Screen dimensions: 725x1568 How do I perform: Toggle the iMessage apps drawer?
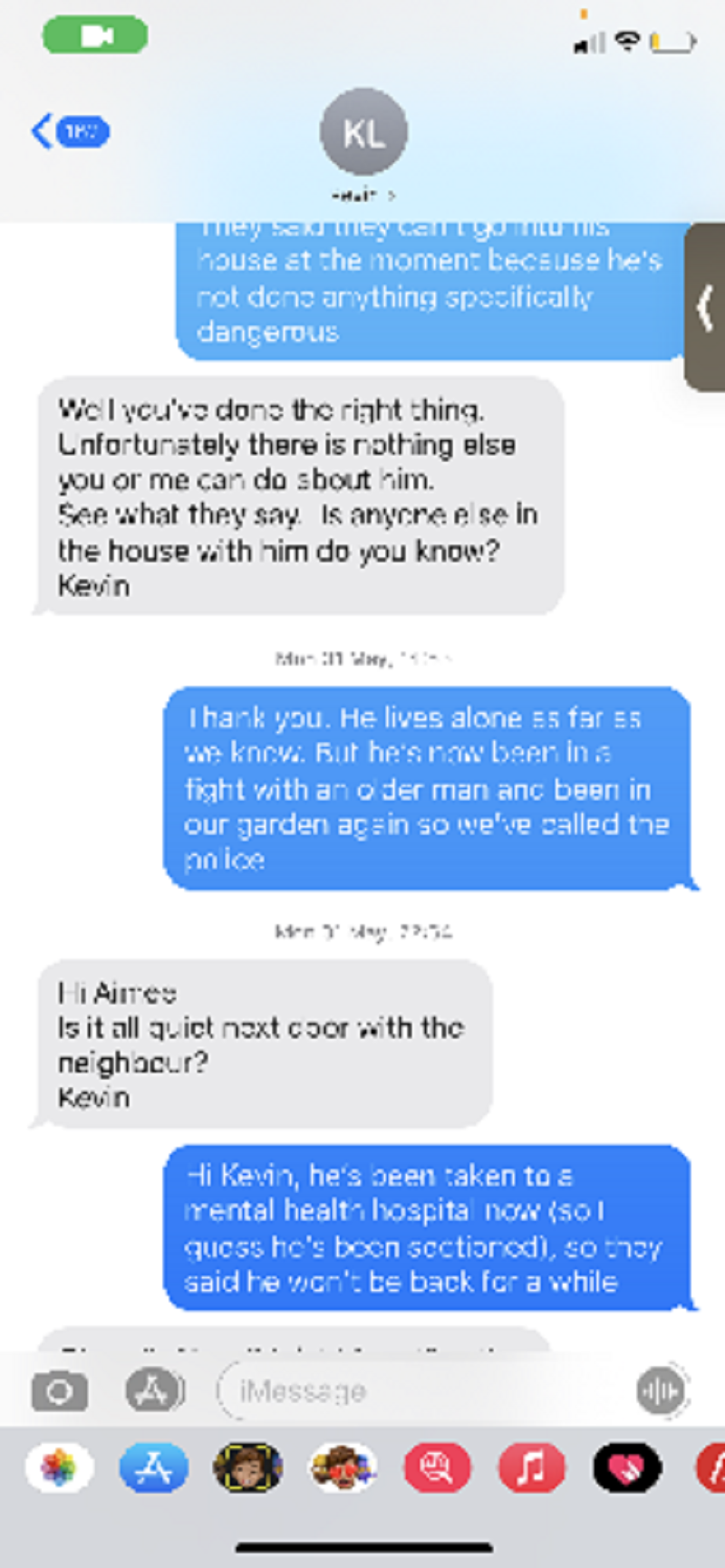pyautogui.click(x=153, y=1390)
